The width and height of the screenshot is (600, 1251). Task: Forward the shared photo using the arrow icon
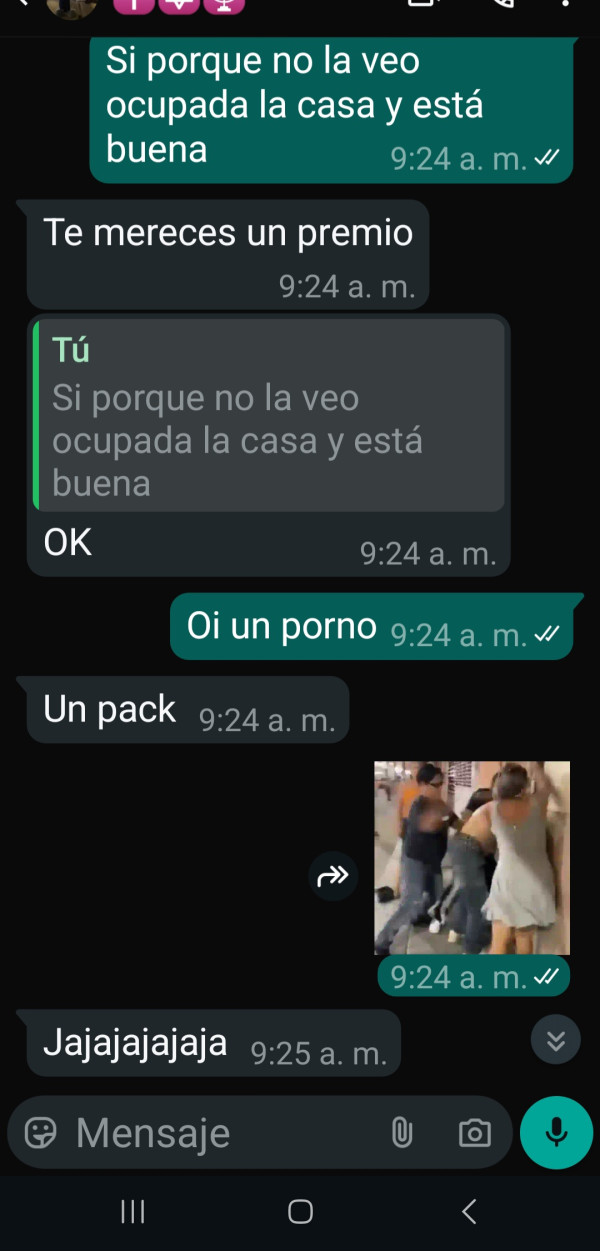click(333, 876)
